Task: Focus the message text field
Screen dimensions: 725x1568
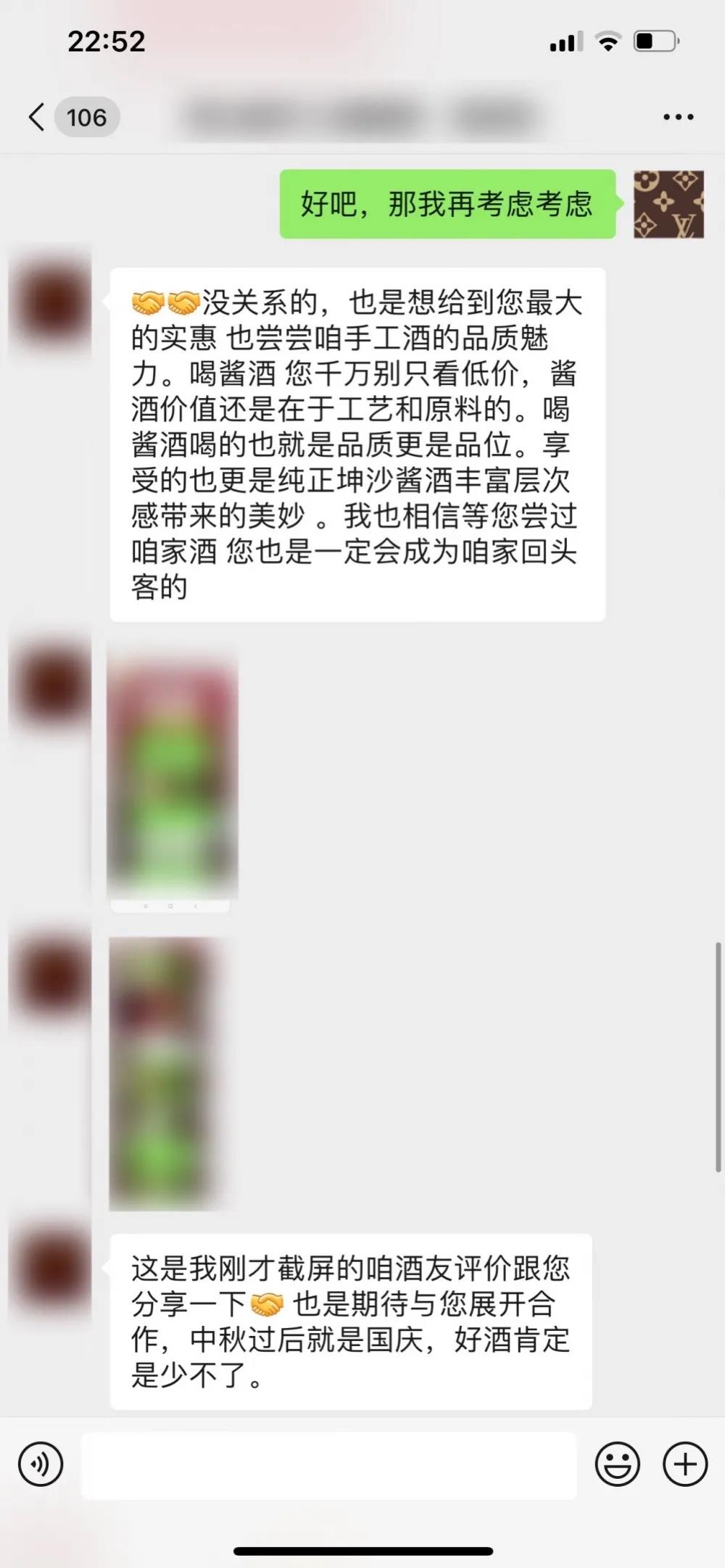Action: coord(328,1465)
